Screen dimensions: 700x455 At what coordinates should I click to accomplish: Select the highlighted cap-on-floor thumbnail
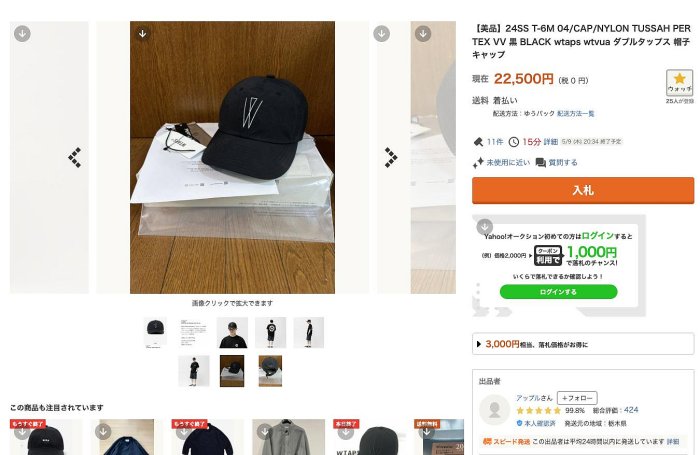tap(232, 370)
